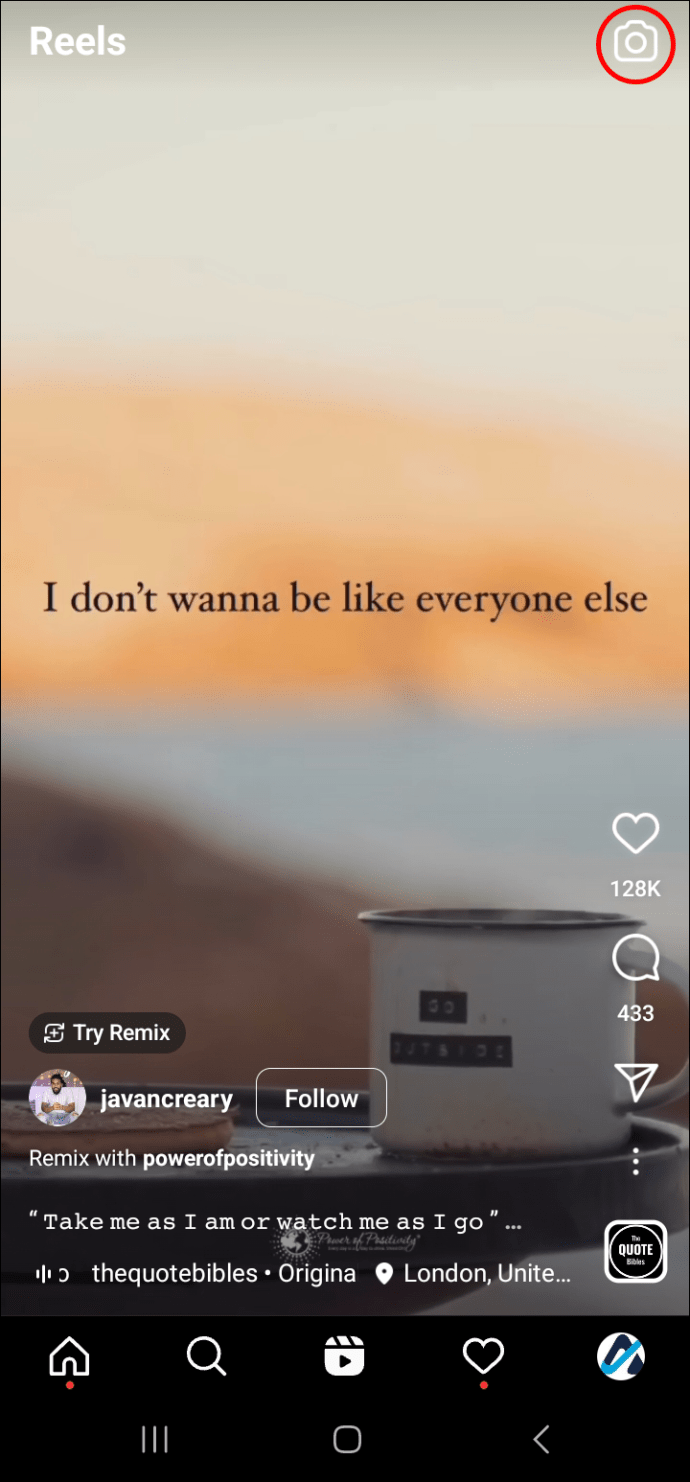Open the powerofpositivity remix link
The width and height of the screenshot is (690, 1482).
click(228, 1159)
